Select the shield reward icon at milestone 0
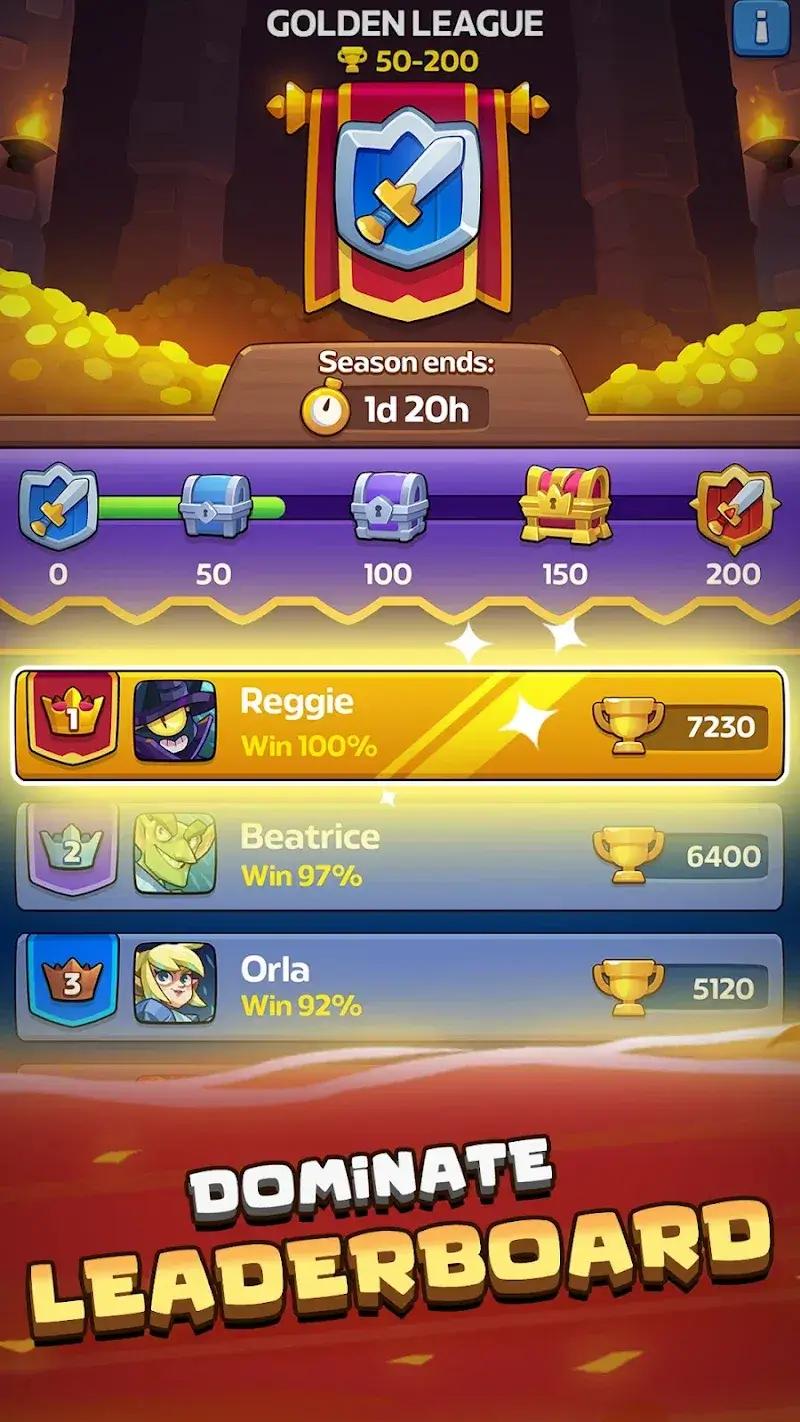The width and height of the screenshot is (800, 1422). [x=57, y=509]
